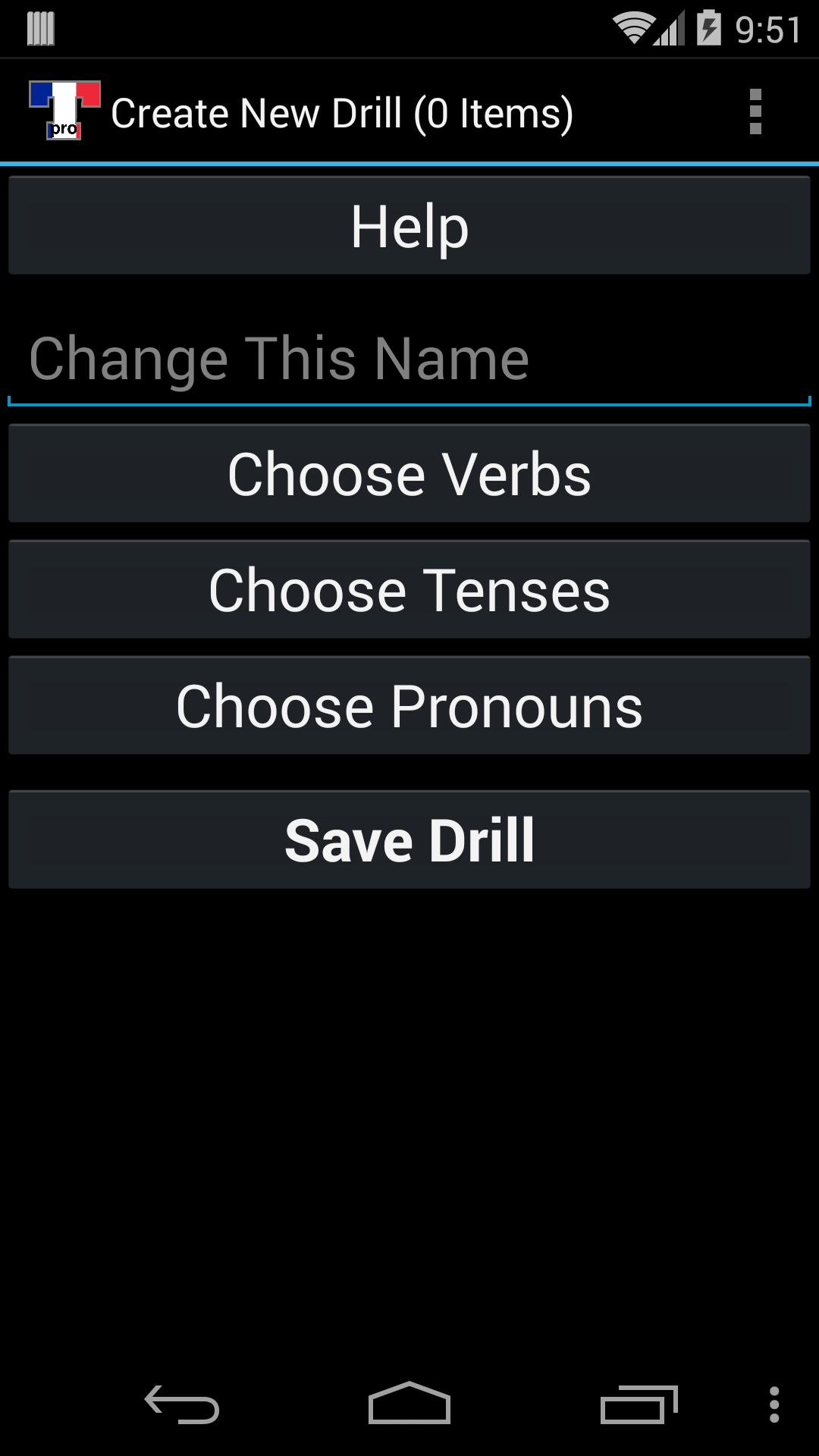The height and width of the screenshot is (1456, 819).
Task: Tap the Help button
Action: click(x=409, y=226)
